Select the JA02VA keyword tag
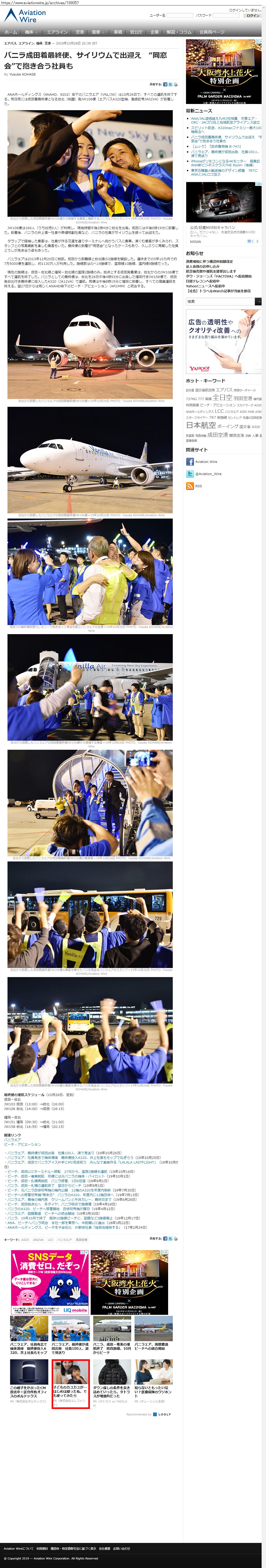The width and height of the screenshot is (266, 1568). tap(38, 1239)
